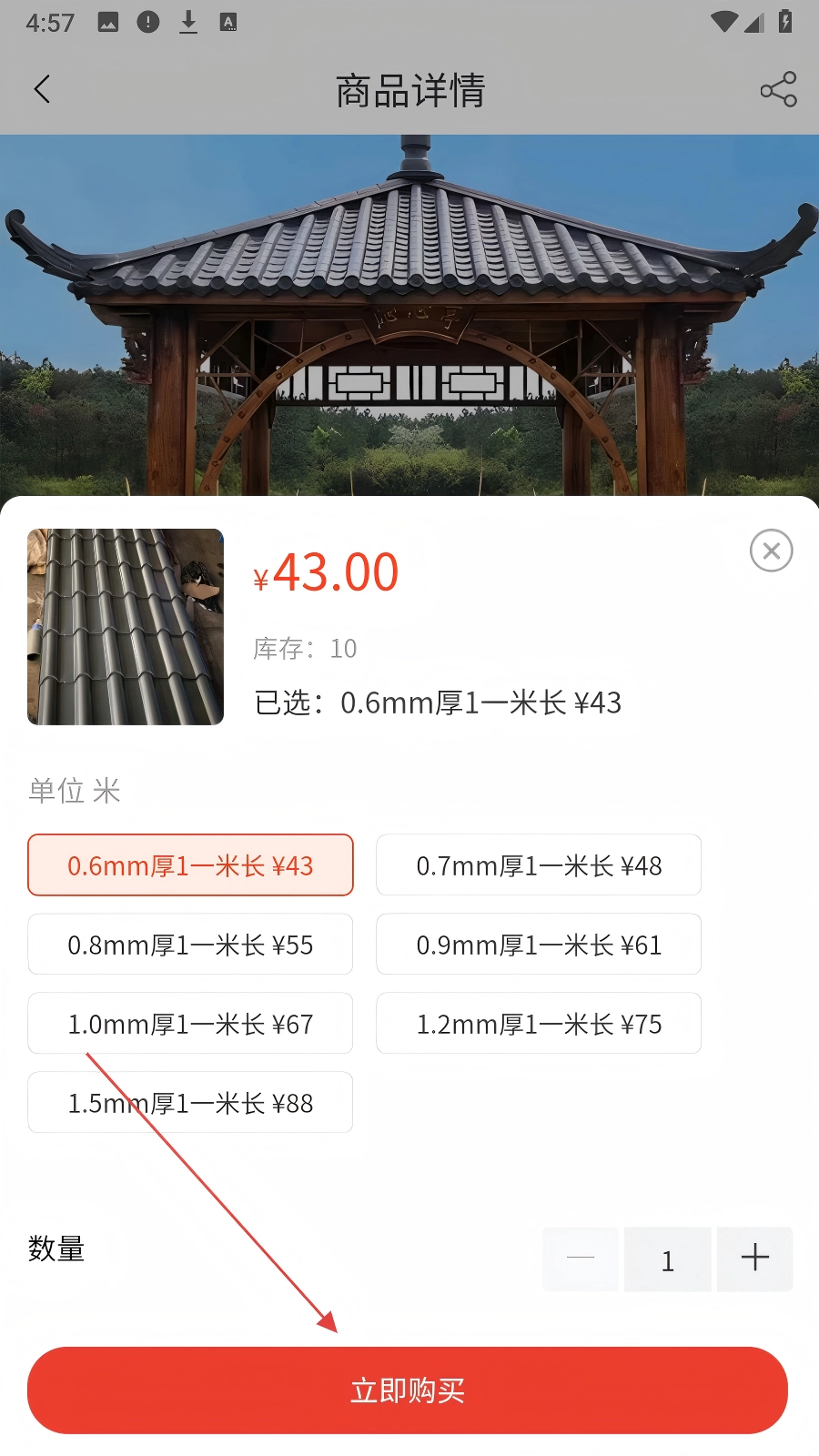Select the 0.6mm厚1一米长 ¥43 option
The image size is (819, 1456).
(190, 865)
